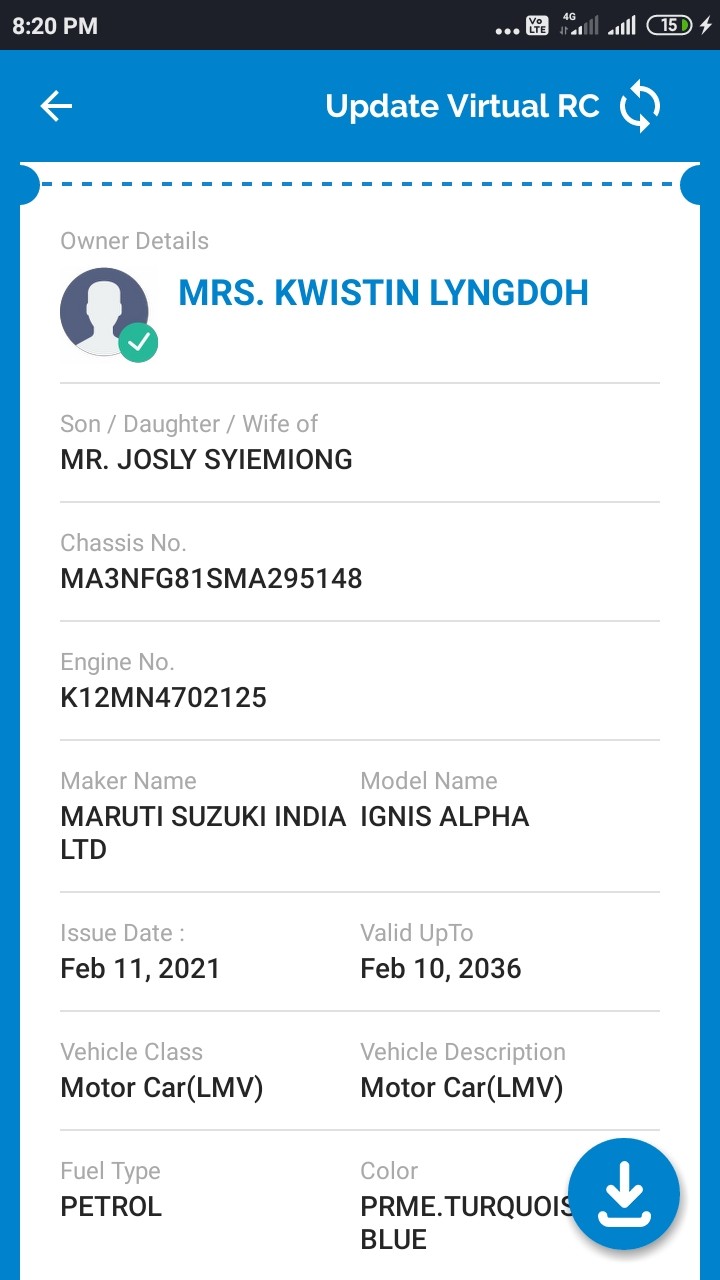The width and height of the screenshot is (720, 1280).
Task: Go back using the top-left arrow
Action: point(56,106)
